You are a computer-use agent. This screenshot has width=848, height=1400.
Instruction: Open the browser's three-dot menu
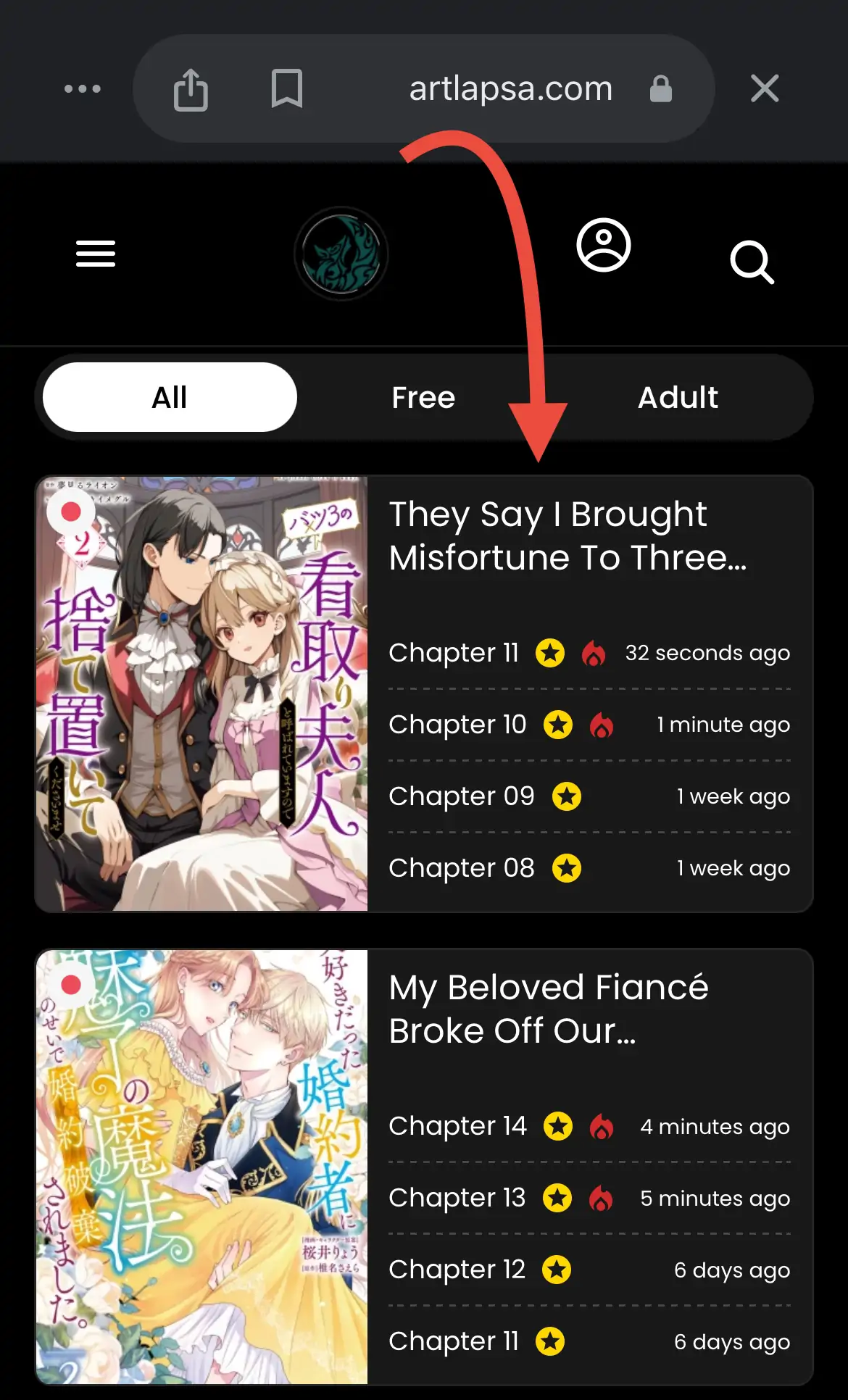[83, 89]
